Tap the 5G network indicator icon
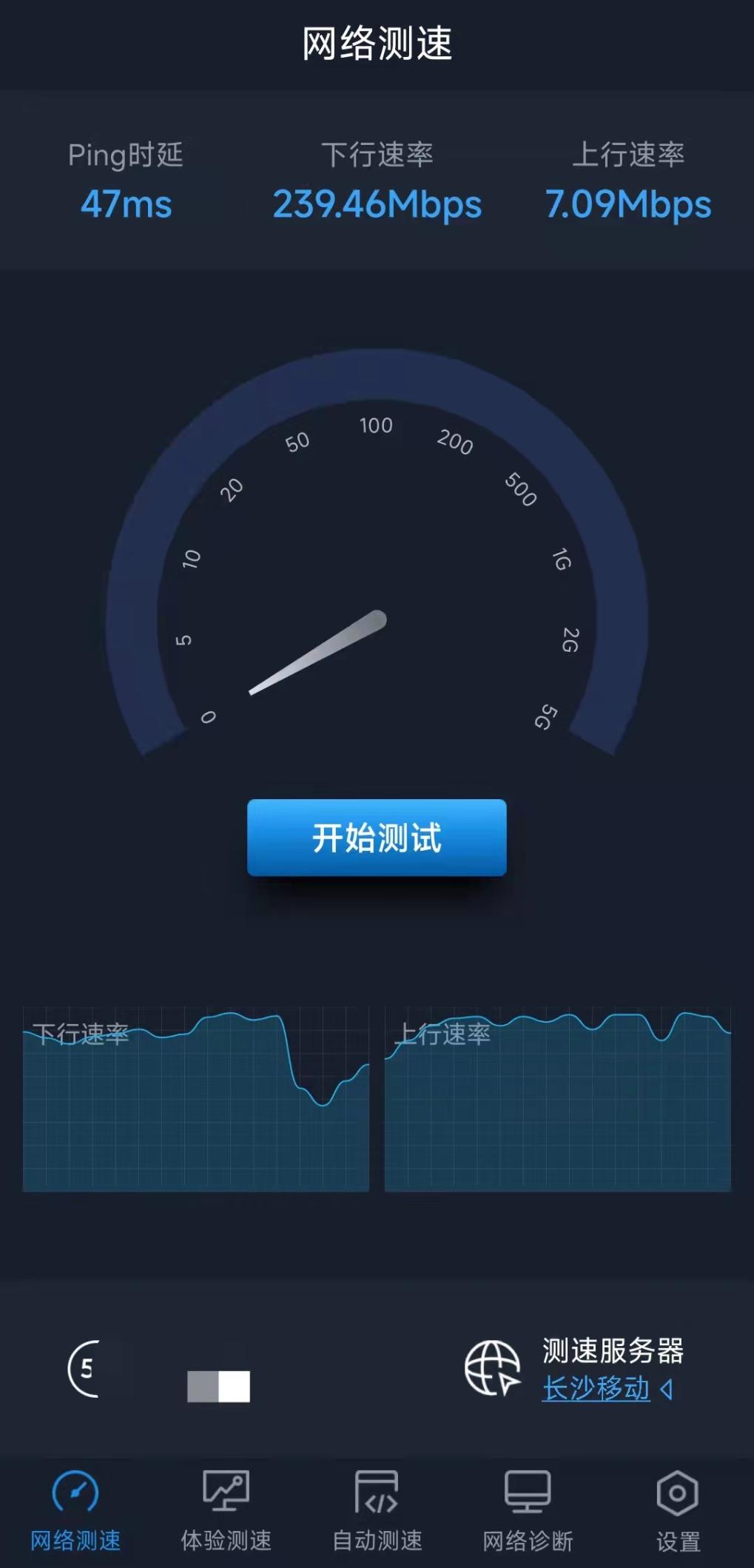The image size is (754, 1568). click(84, 1368)
